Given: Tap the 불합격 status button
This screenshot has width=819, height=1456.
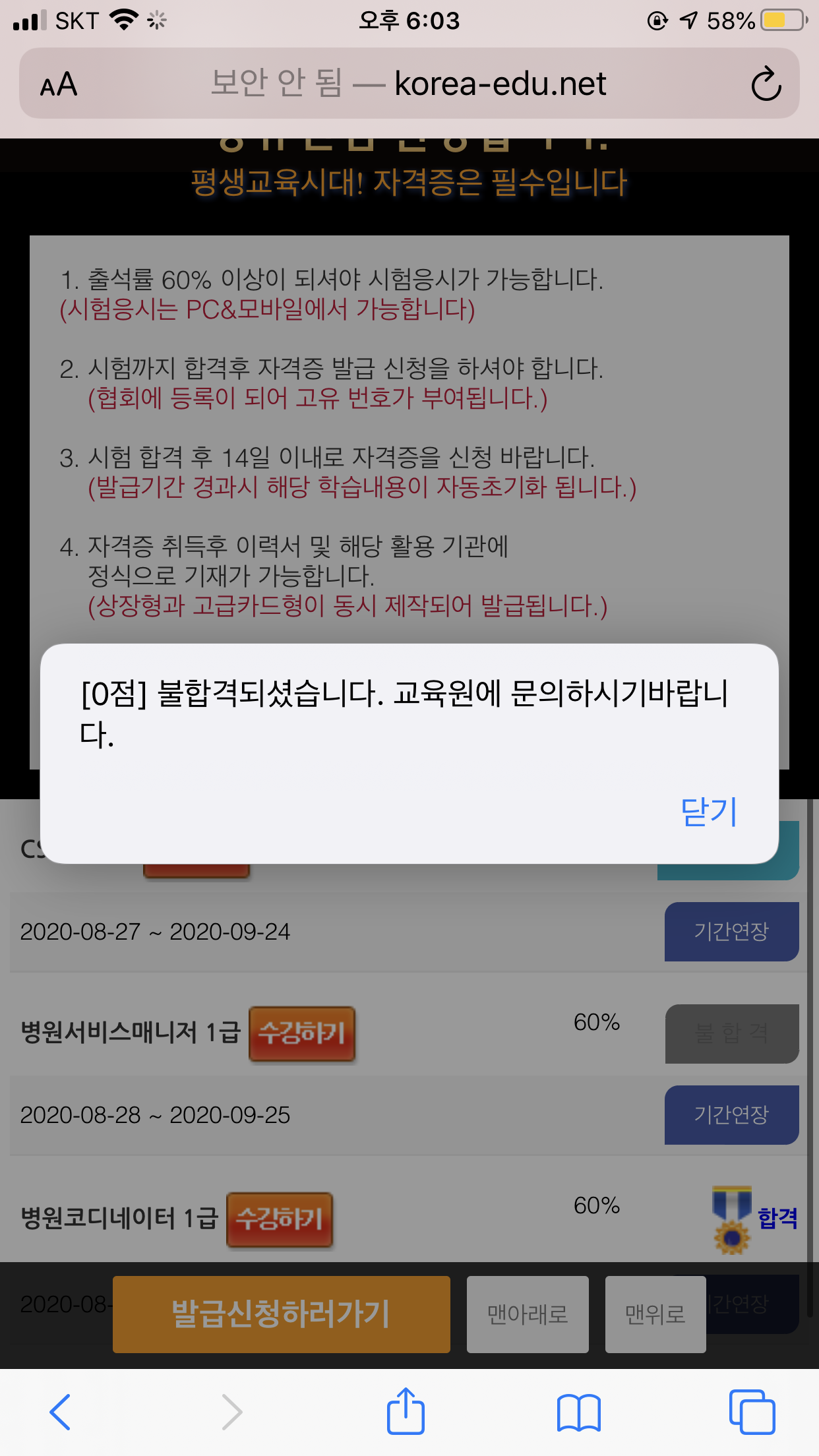Looking at the screenshot, I should [731, 1033].
